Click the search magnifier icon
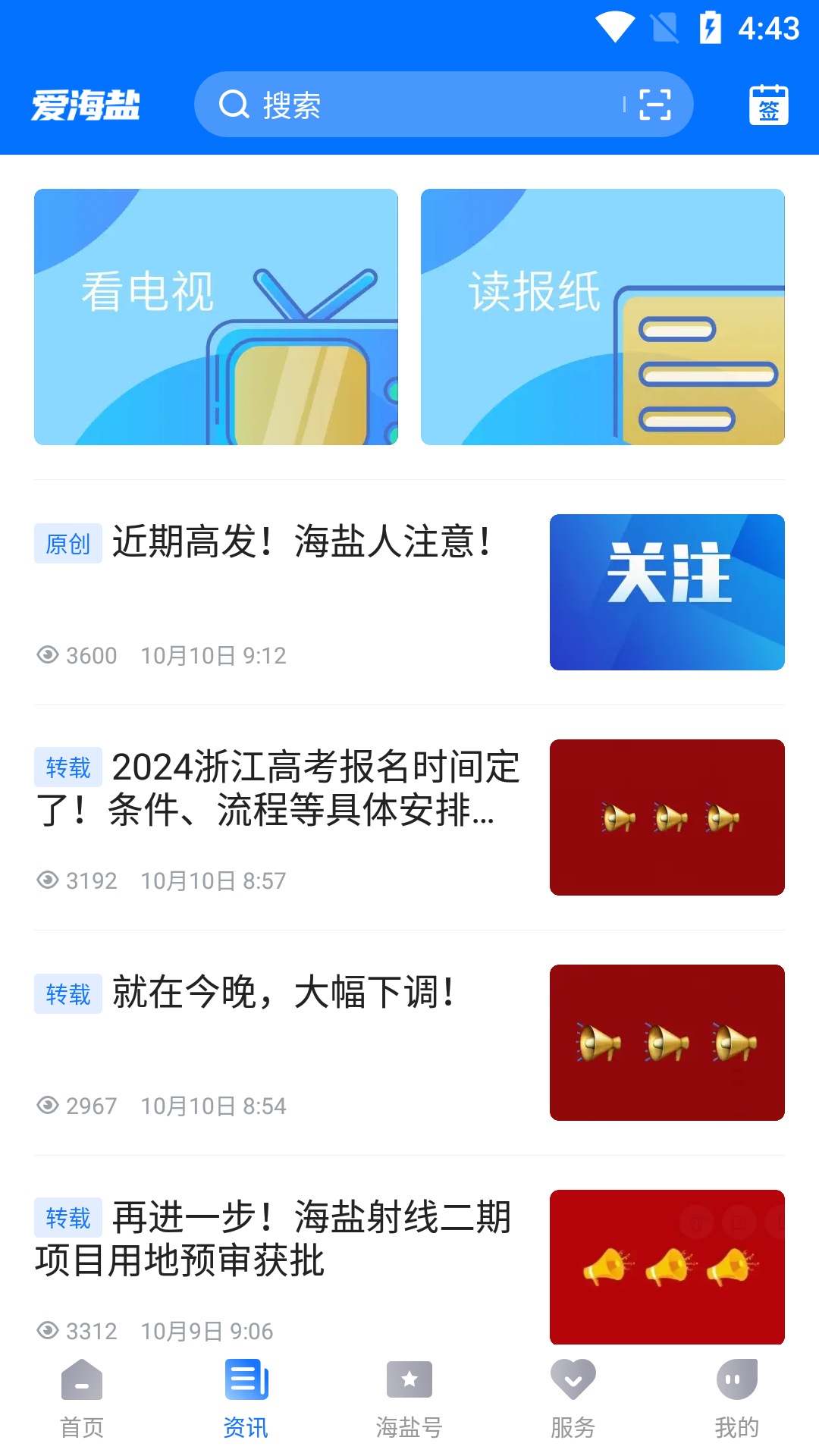Image resolution: width=819 pixels, height=1456 pixels. click(x=235, y=104)
